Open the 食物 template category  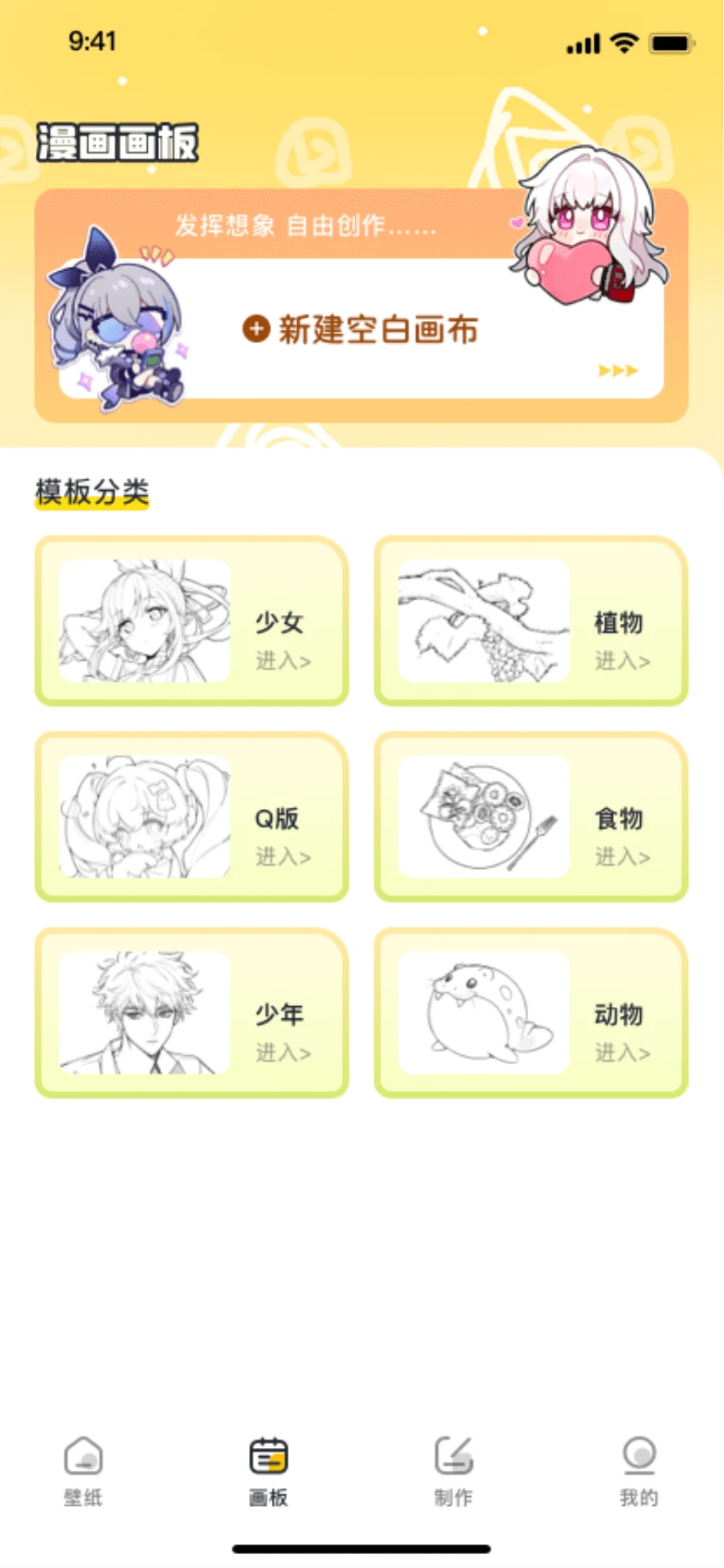point(531,817)
